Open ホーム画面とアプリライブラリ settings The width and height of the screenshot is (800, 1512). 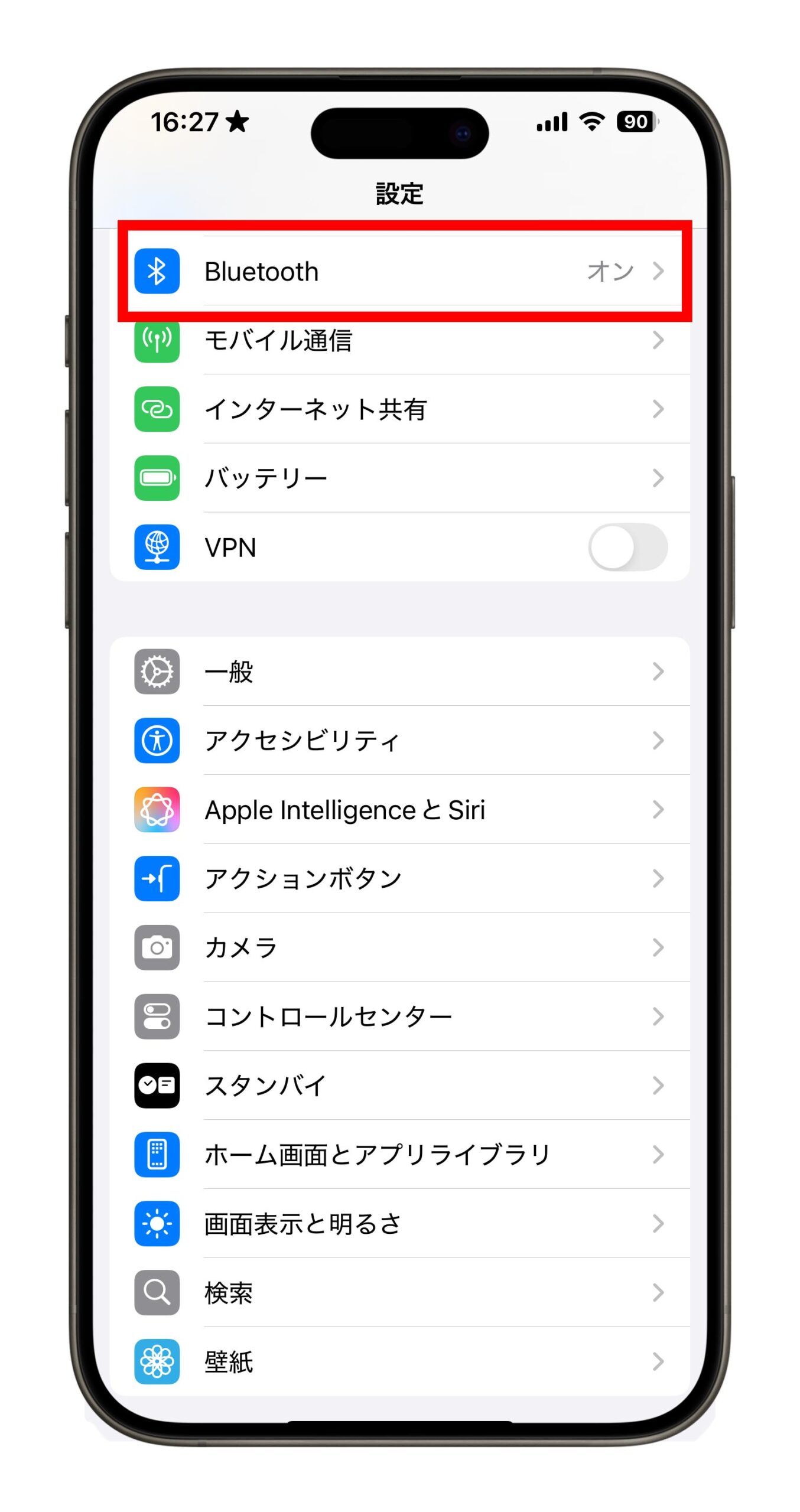(399, 1155)
